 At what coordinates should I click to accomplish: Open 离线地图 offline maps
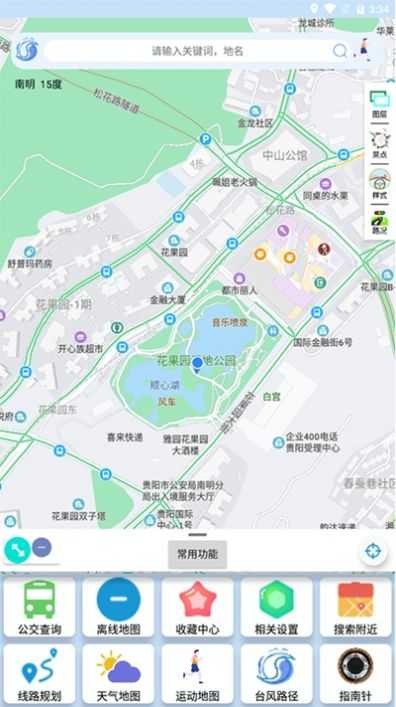tap(119, 607)
